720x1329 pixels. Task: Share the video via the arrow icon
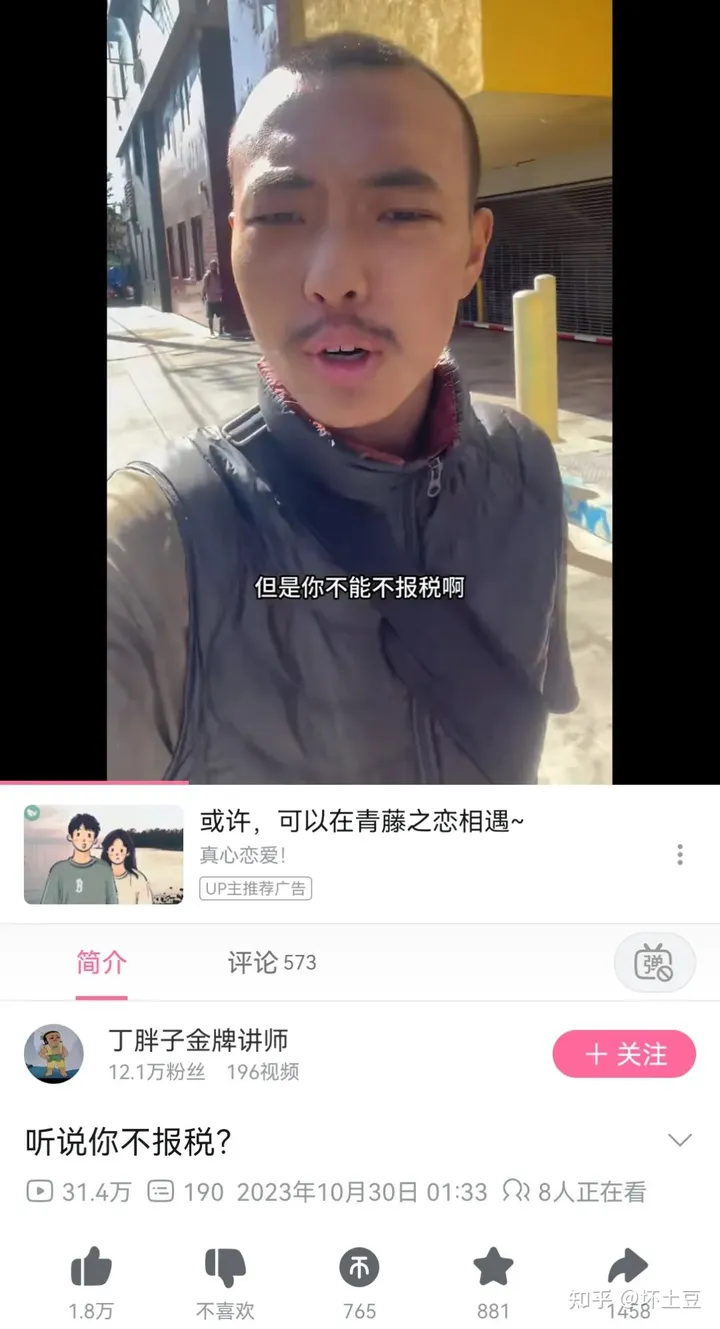[x=627, y=1268]
